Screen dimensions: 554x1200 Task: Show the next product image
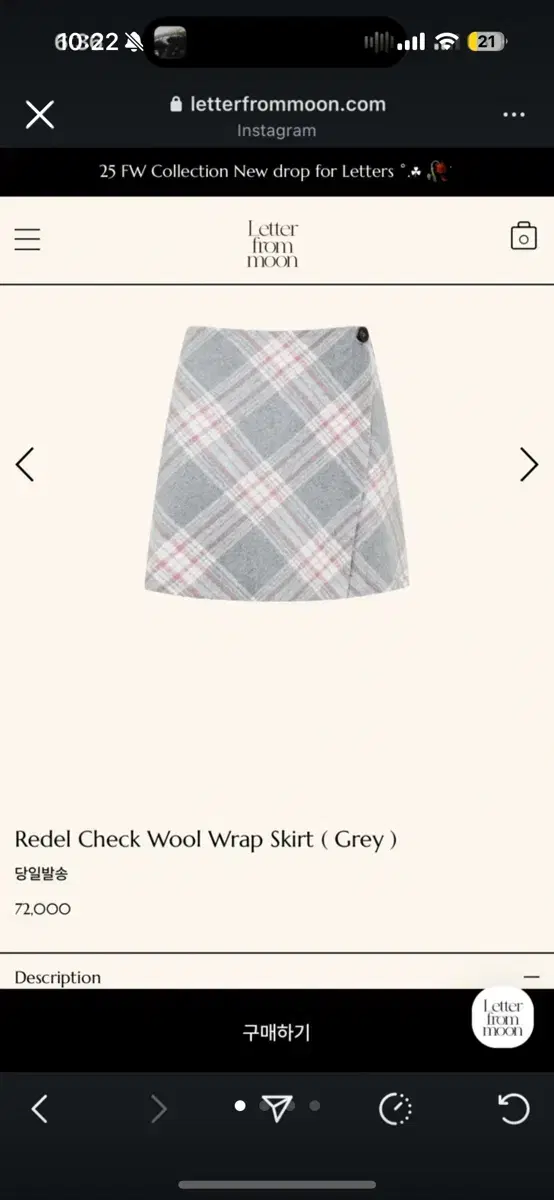tap(529, 464)
